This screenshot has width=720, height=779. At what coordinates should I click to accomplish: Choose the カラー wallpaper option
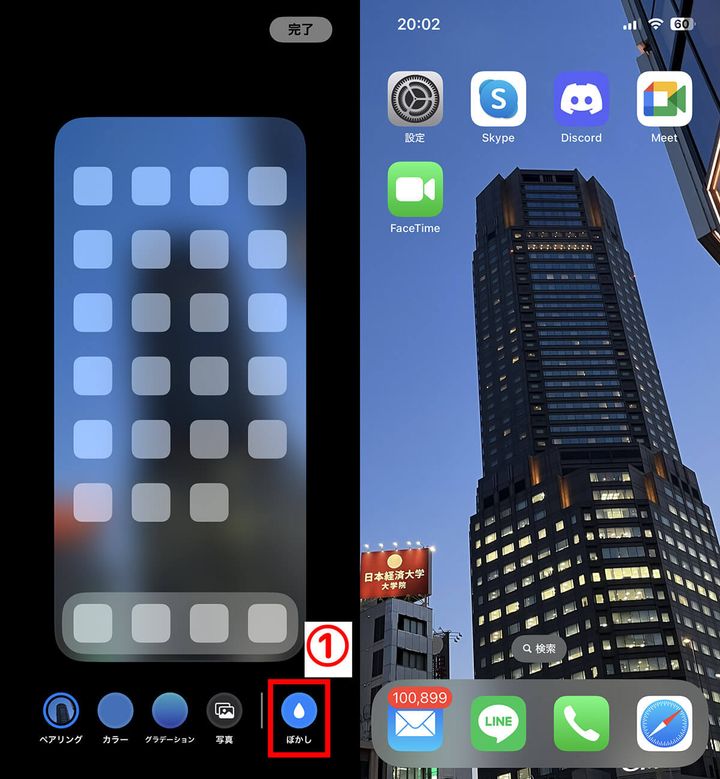click(115, 711)
